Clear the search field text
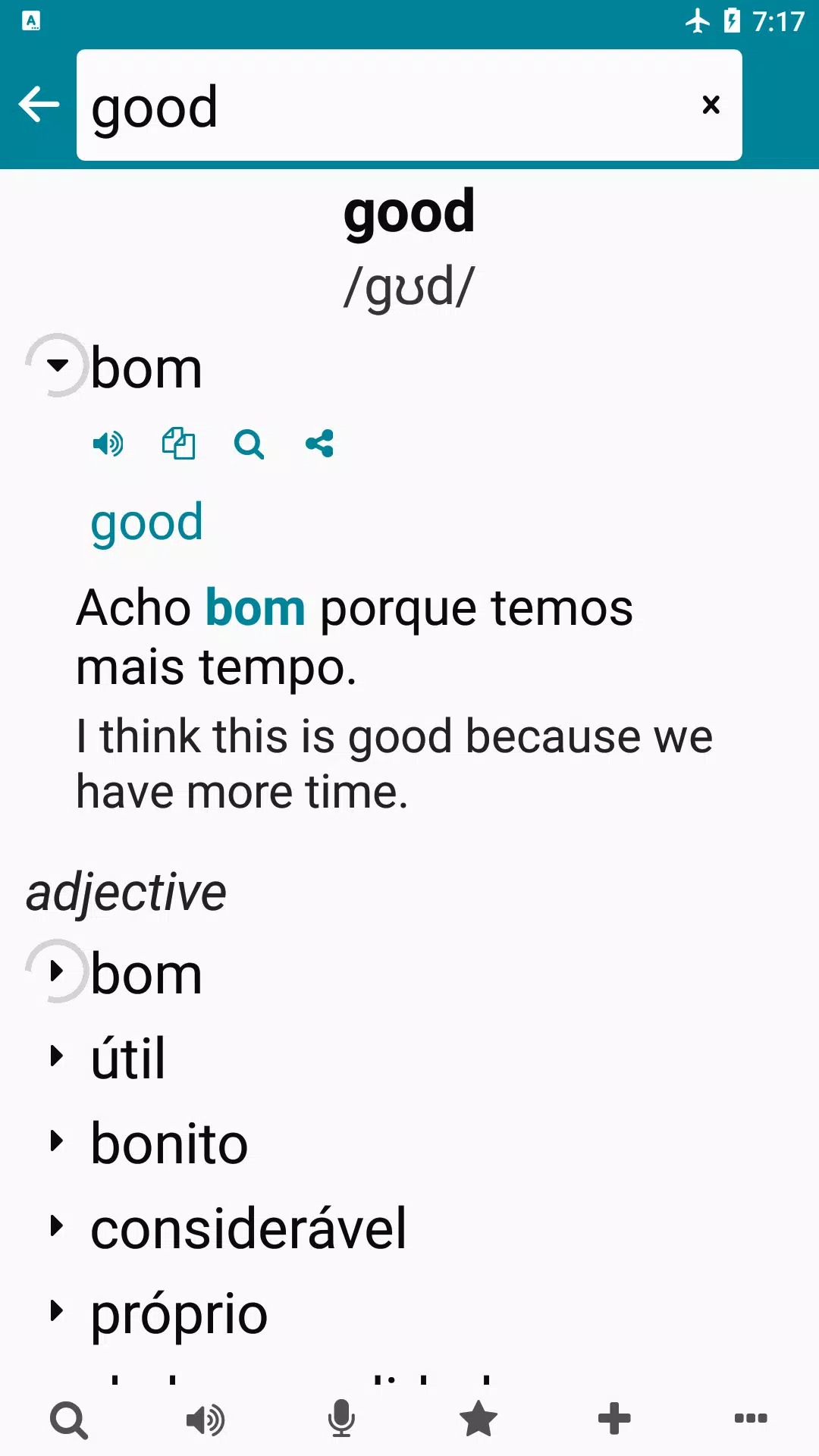Viewport: 819px width, 1456px height. (711, 105)
